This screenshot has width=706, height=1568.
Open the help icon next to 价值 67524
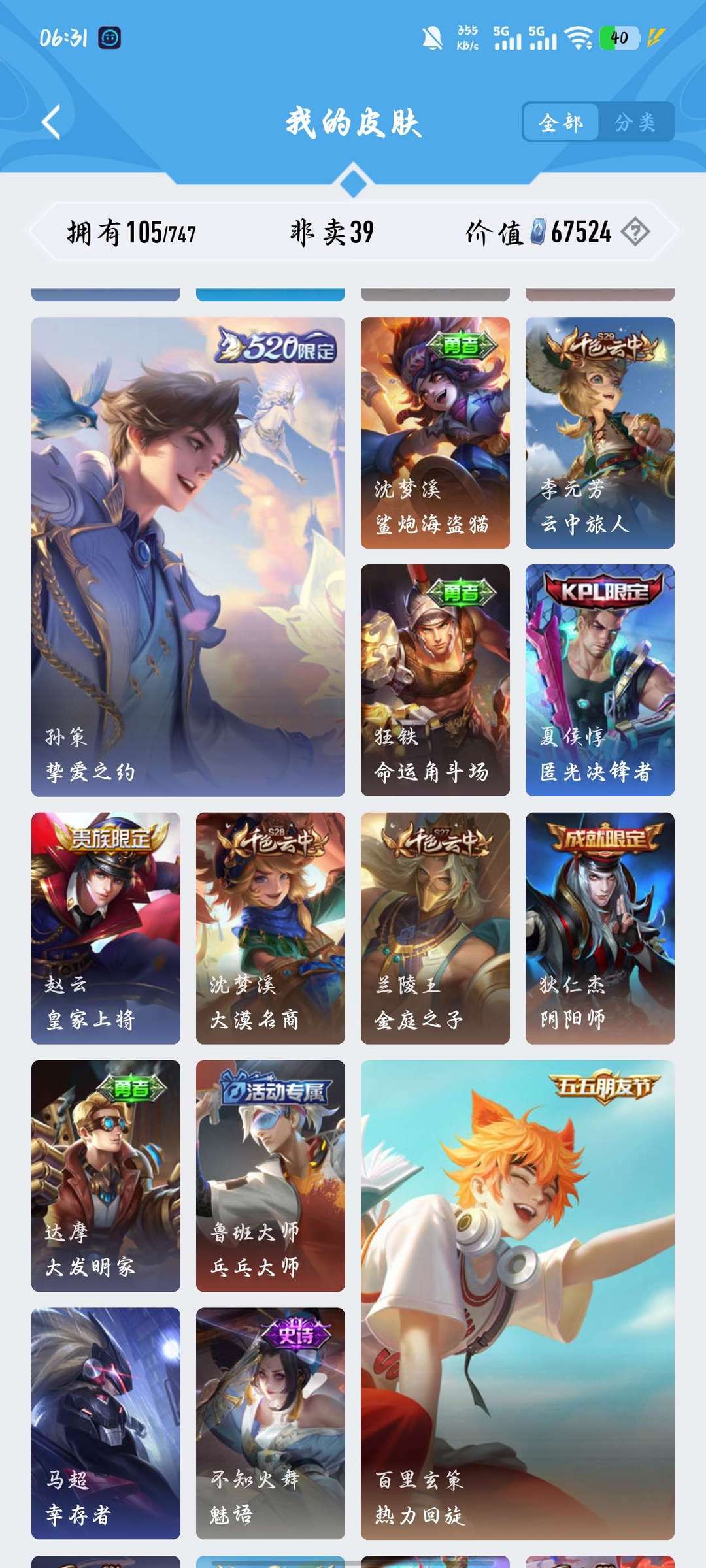[x=635, y=232]
